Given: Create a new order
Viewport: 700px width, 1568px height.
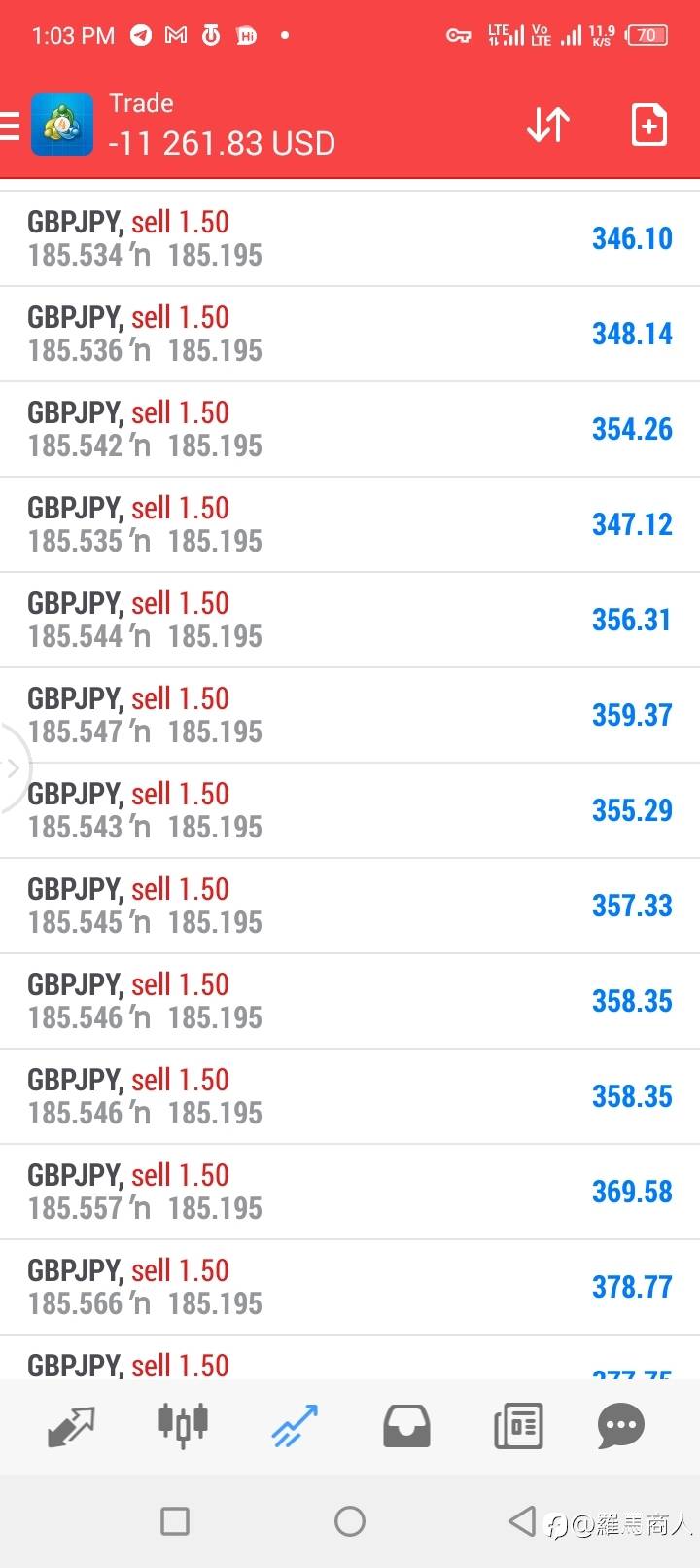Looking at the screenshot, I should [648, 125].
